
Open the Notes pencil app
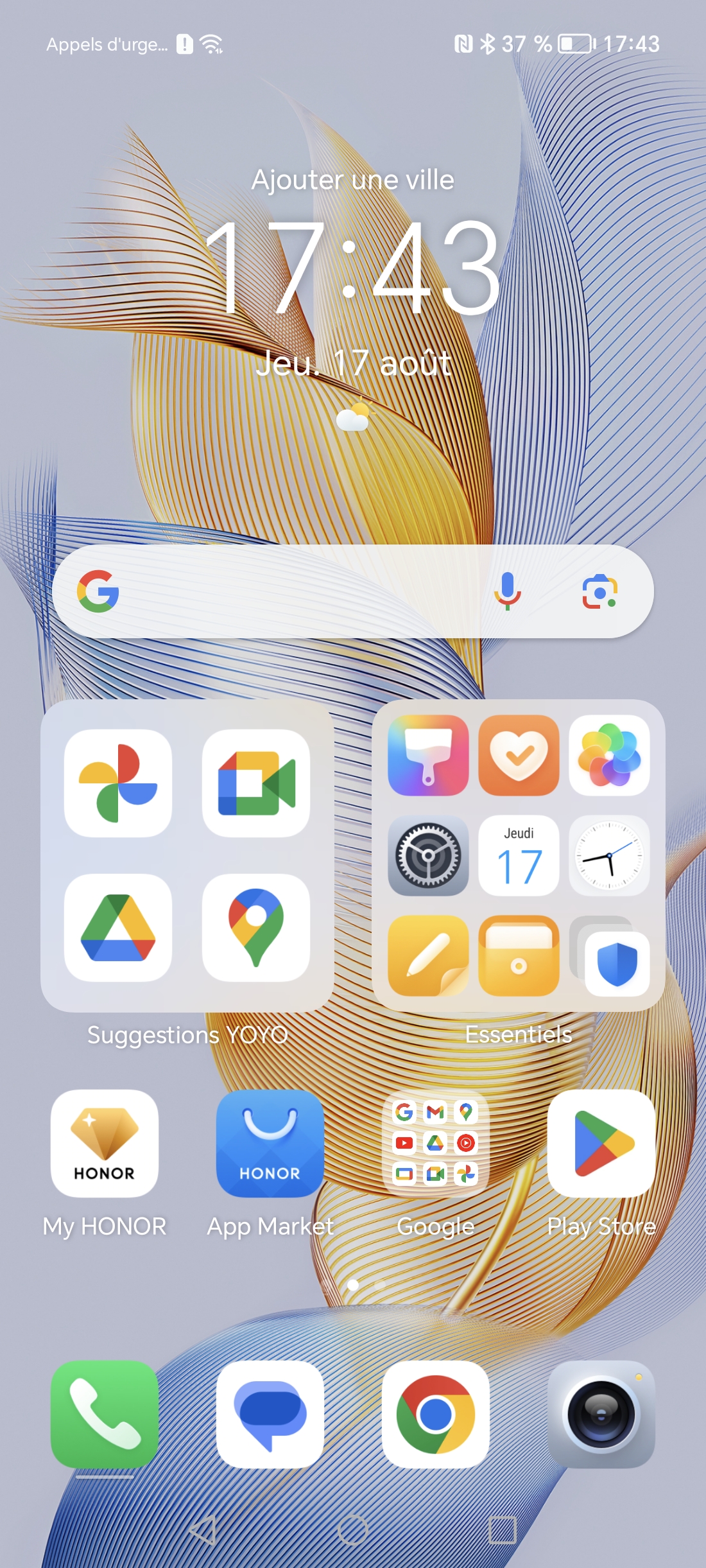[x=428, y=955]
